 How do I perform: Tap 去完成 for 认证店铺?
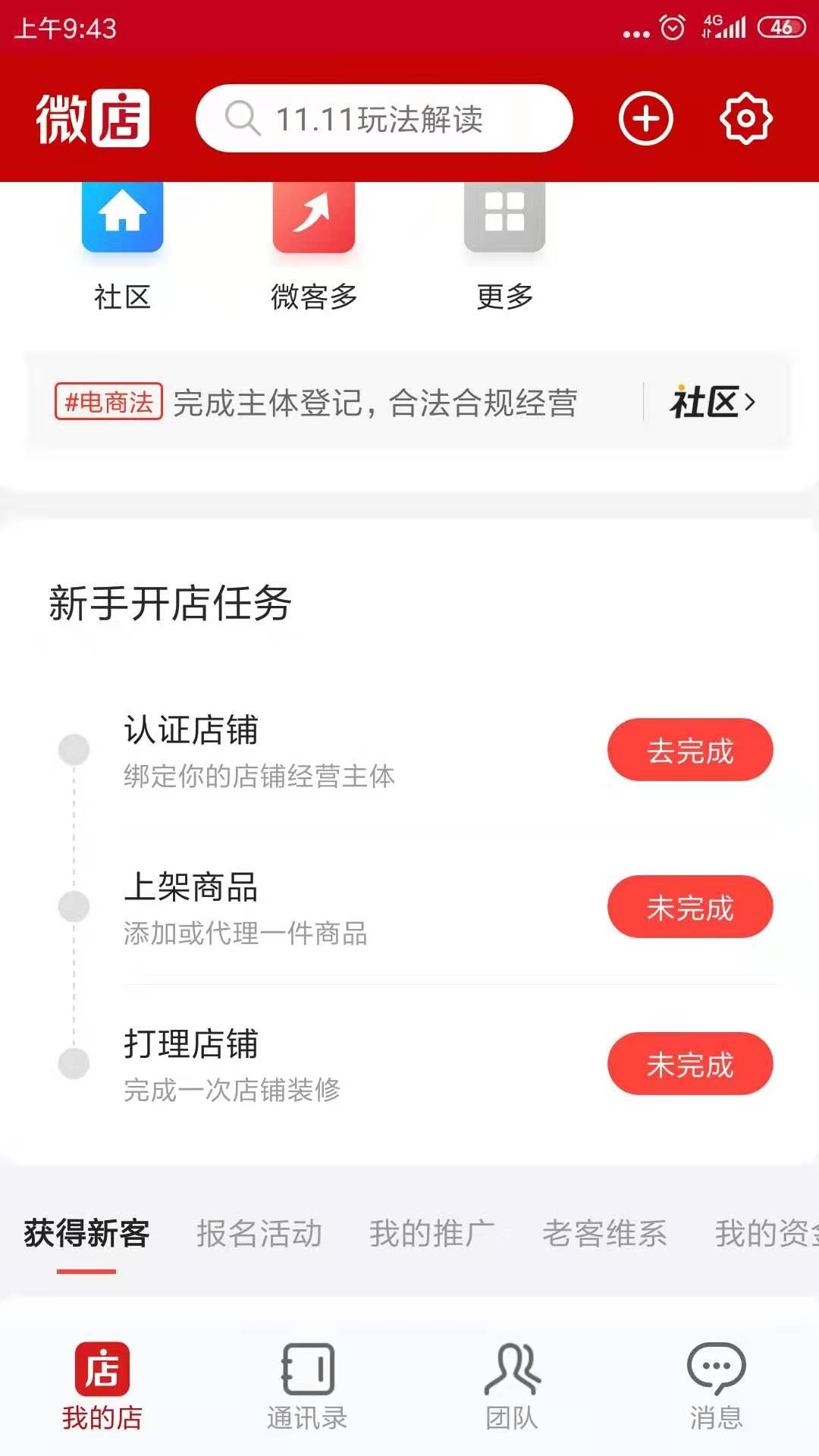point(690,750)
